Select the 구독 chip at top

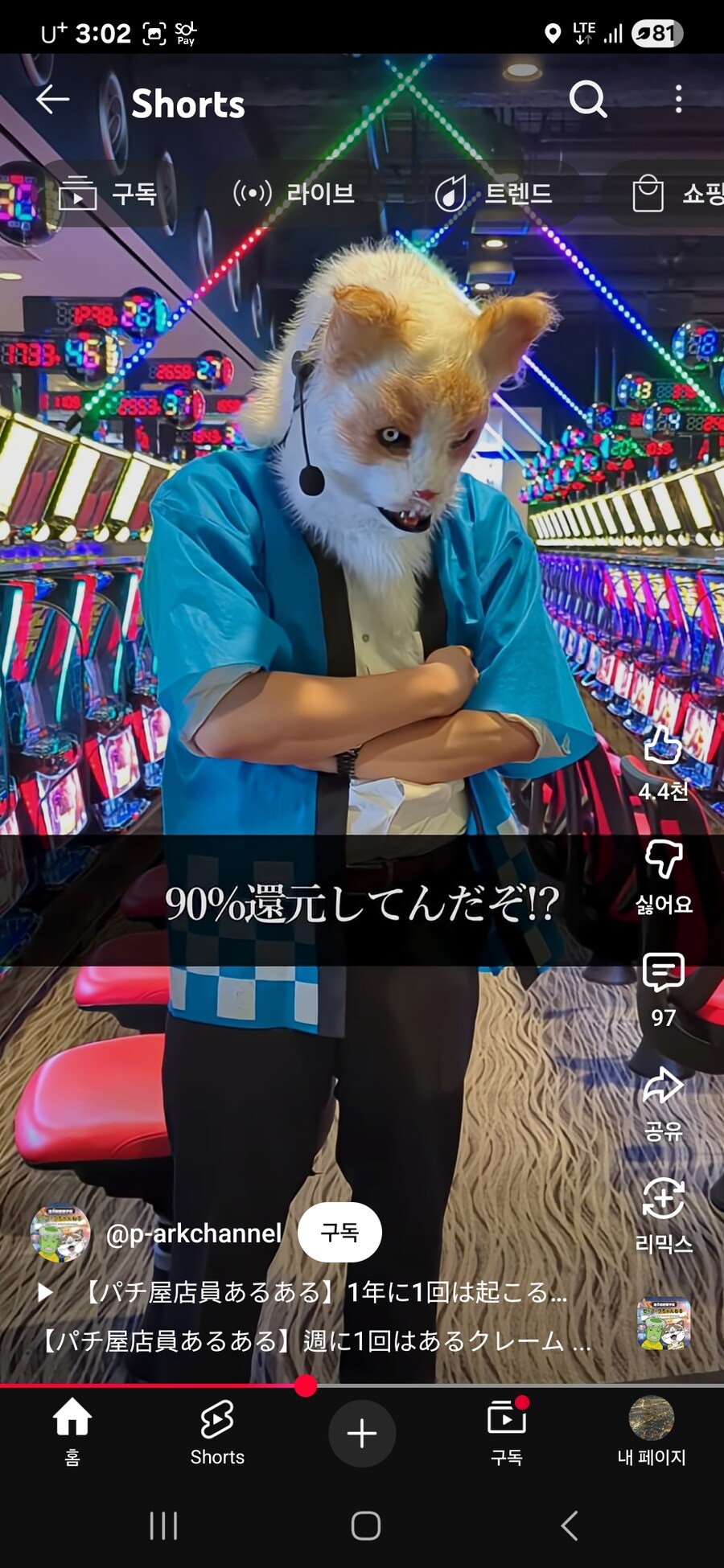[109, 194]
